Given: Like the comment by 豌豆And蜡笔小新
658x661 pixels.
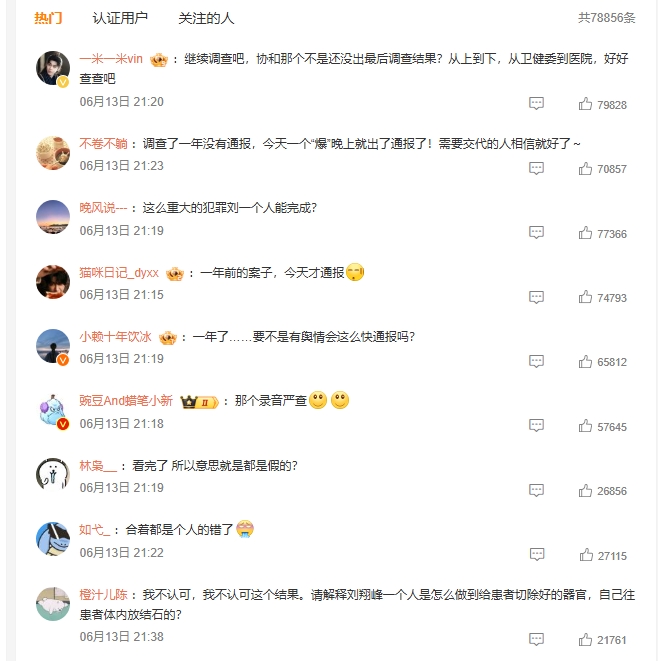Looking at the screenshot, I should [x=586, y=426].
